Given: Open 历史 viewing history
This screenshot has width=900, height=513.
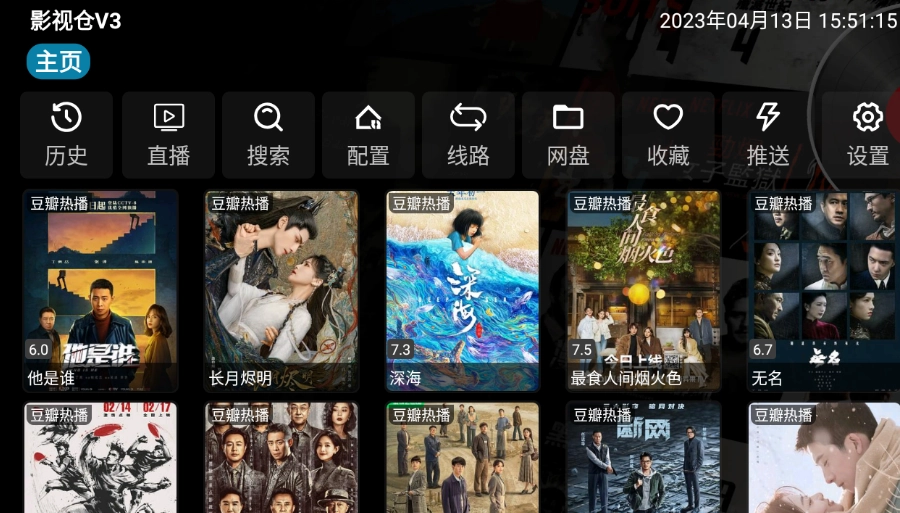Looking at the screenshot, I should pyautogui.click(x=67, y=134).
